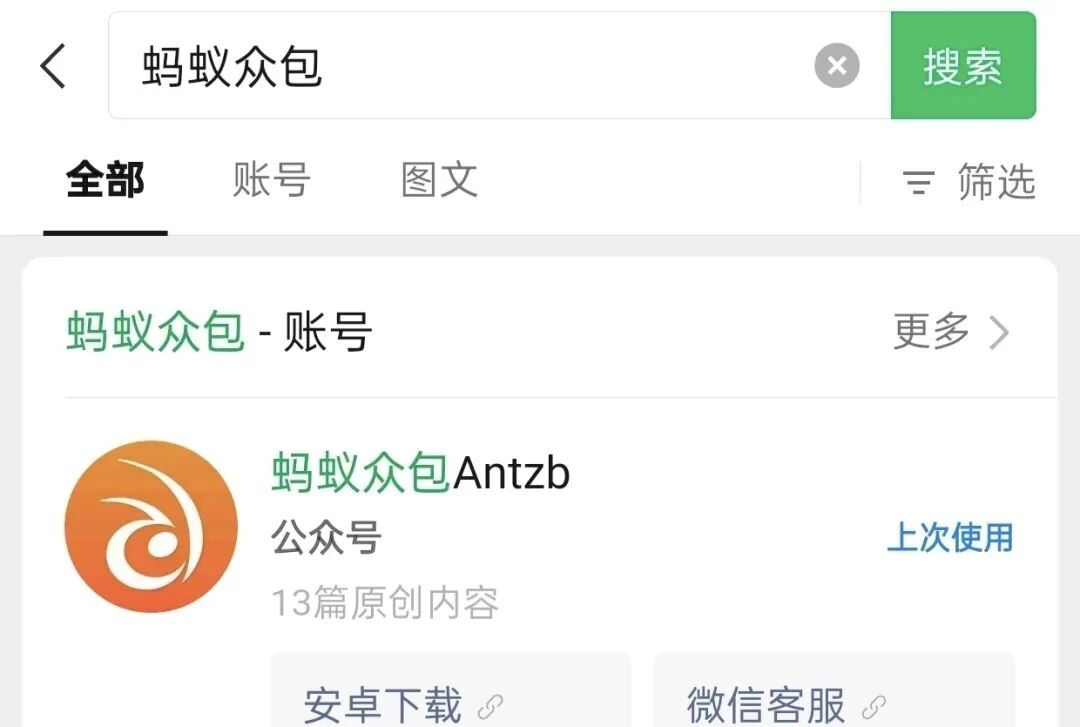Open the 微信客服 link

pos(784,704)
